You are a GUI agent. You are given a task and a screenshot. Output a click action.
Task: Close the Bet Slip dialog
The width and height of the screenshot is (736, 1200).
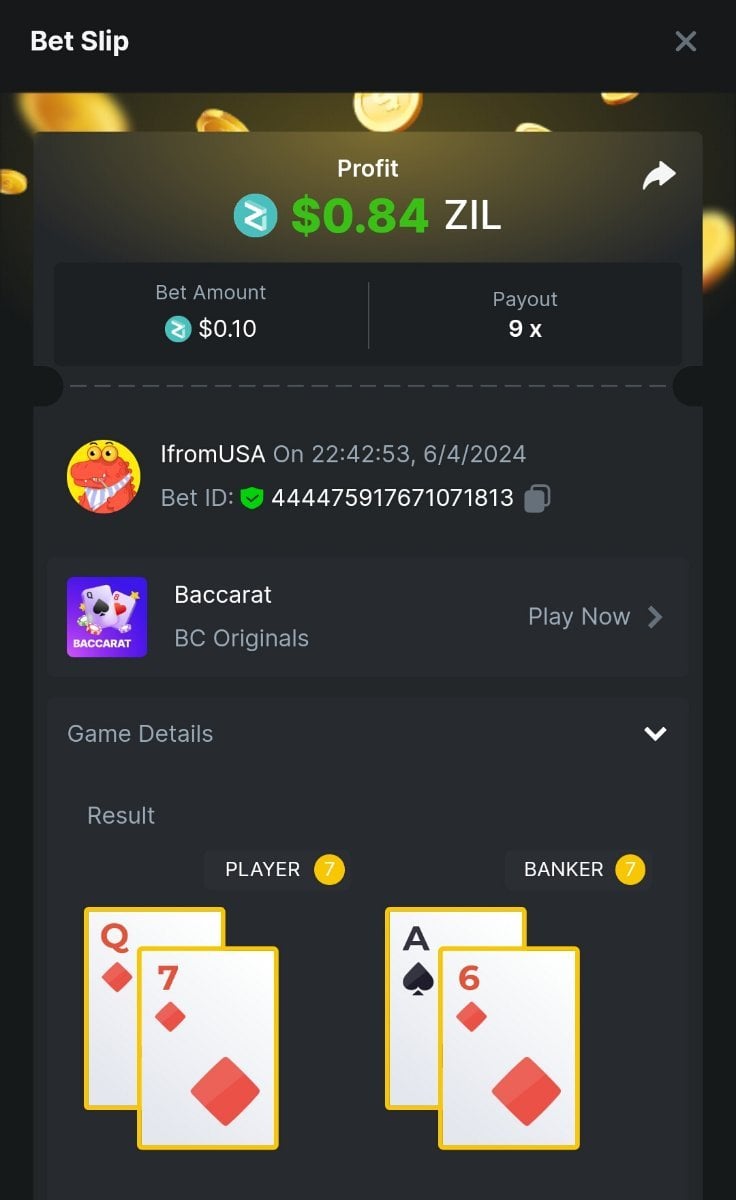(x=685, y=41)
